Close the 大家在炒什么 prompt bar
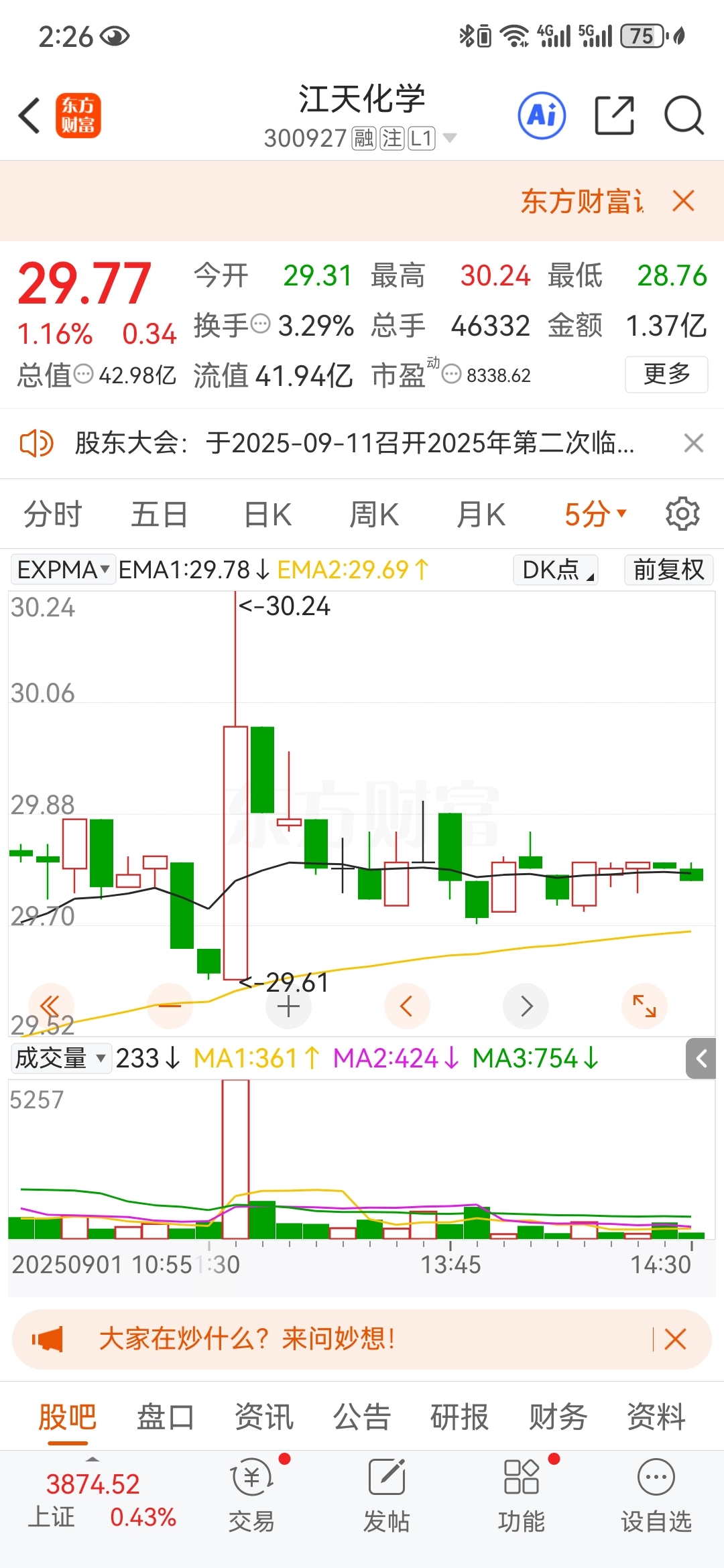 [x=675, y=1340]
